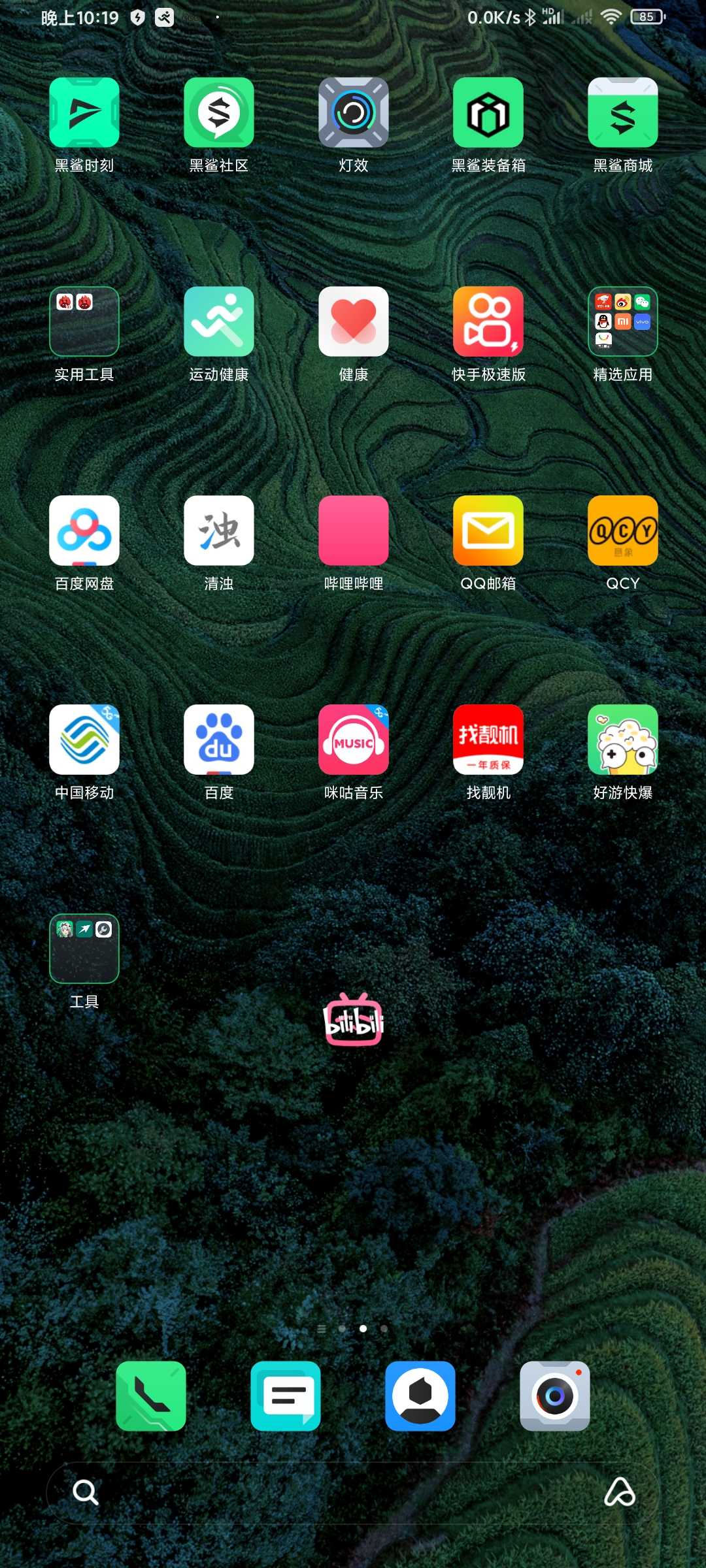Open the 黑鲨商城 store app
The height and width of the screenshot is (1568, 706).
[623, 112]
